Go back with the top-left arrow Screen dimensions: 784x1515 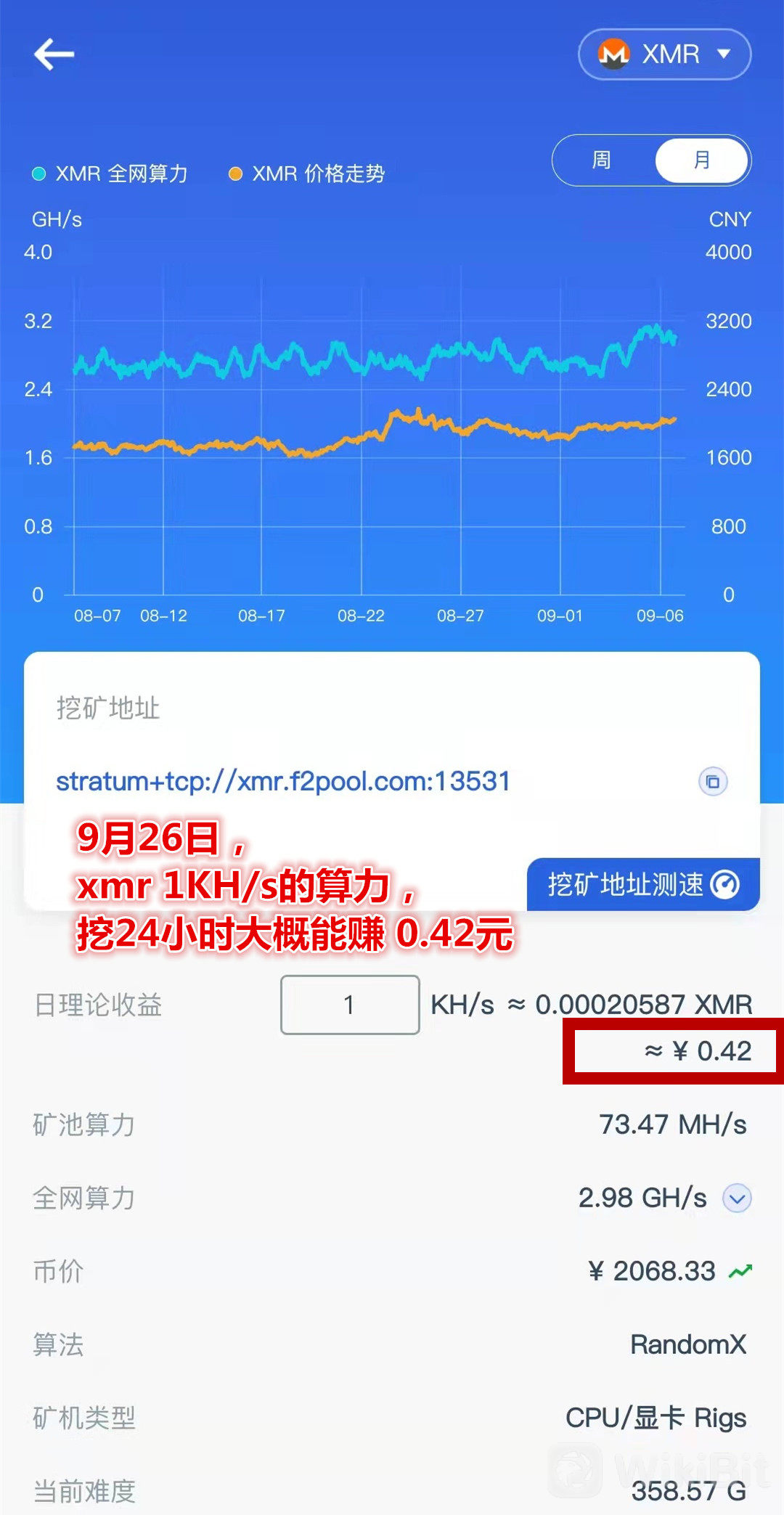tap(54, 54)
